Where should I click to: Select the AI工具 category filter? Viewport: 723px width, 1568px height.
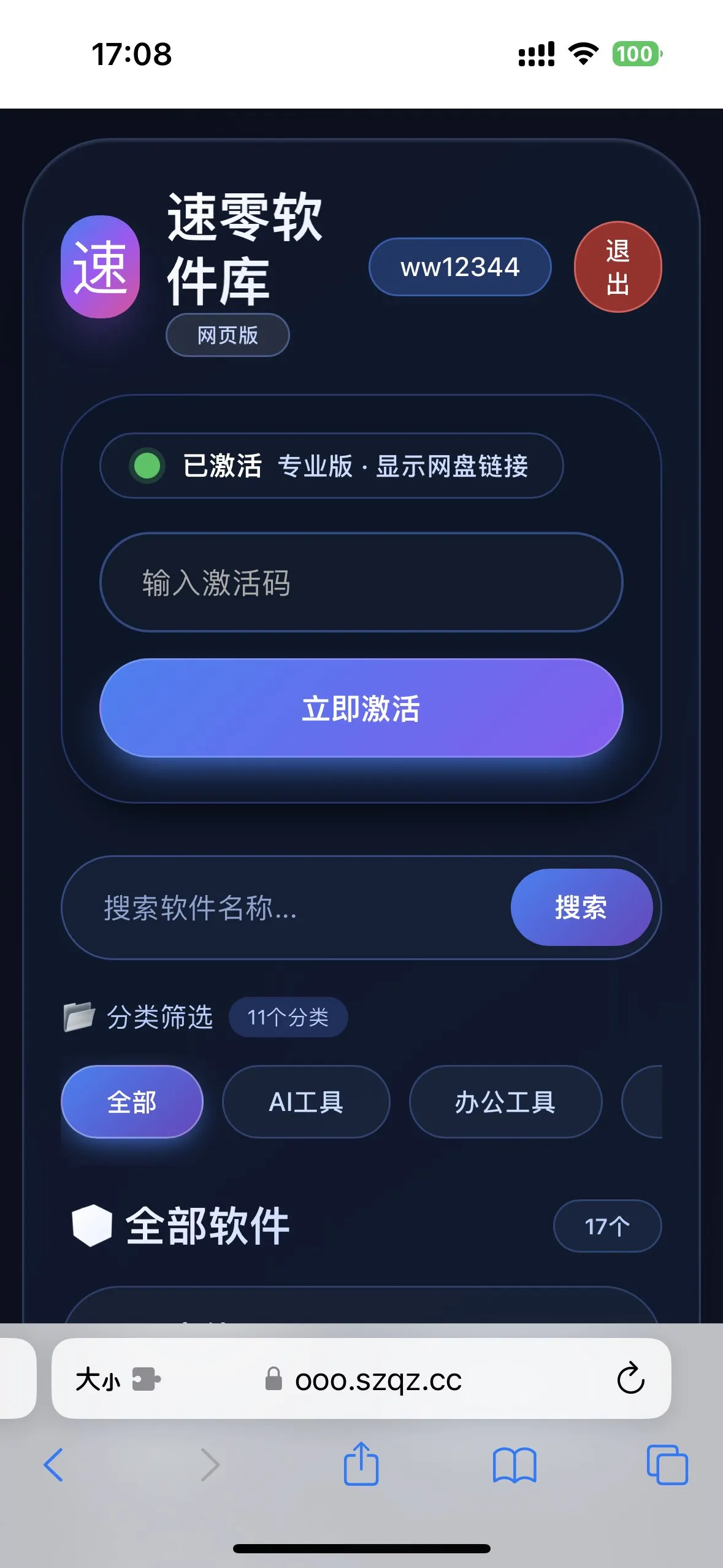306,1101
